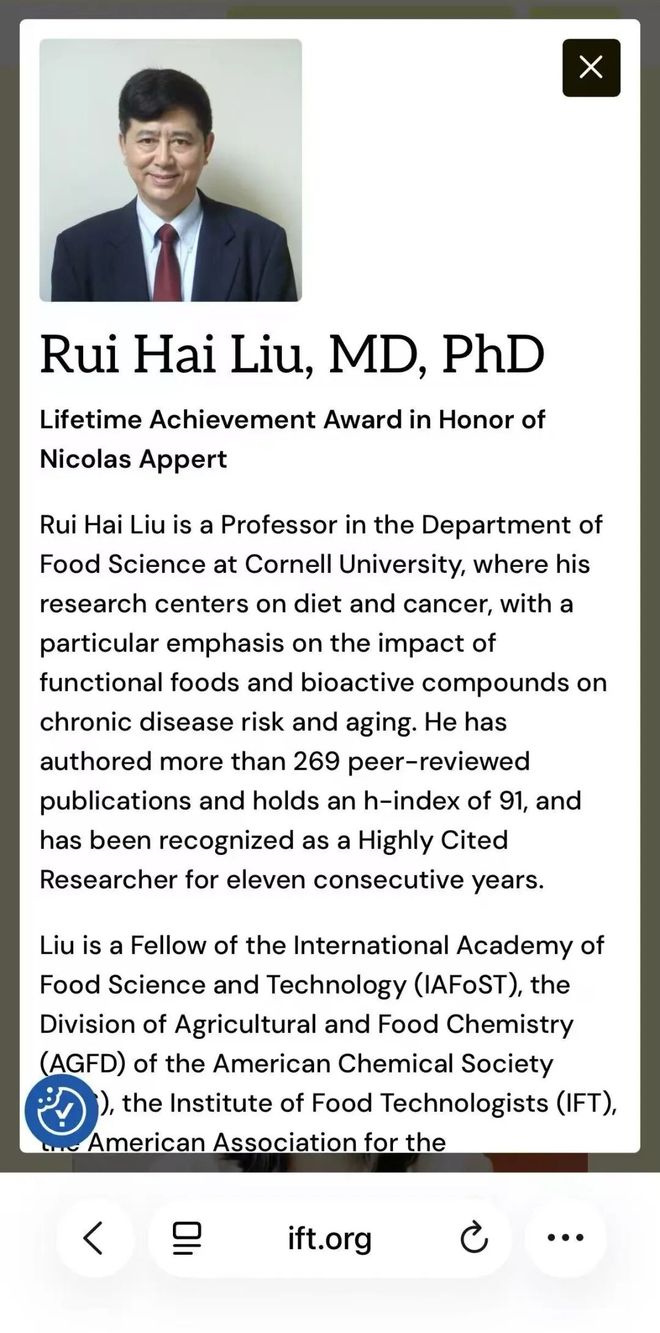Open the browser tabs and reader menu icon

[x=187, y=1238]
